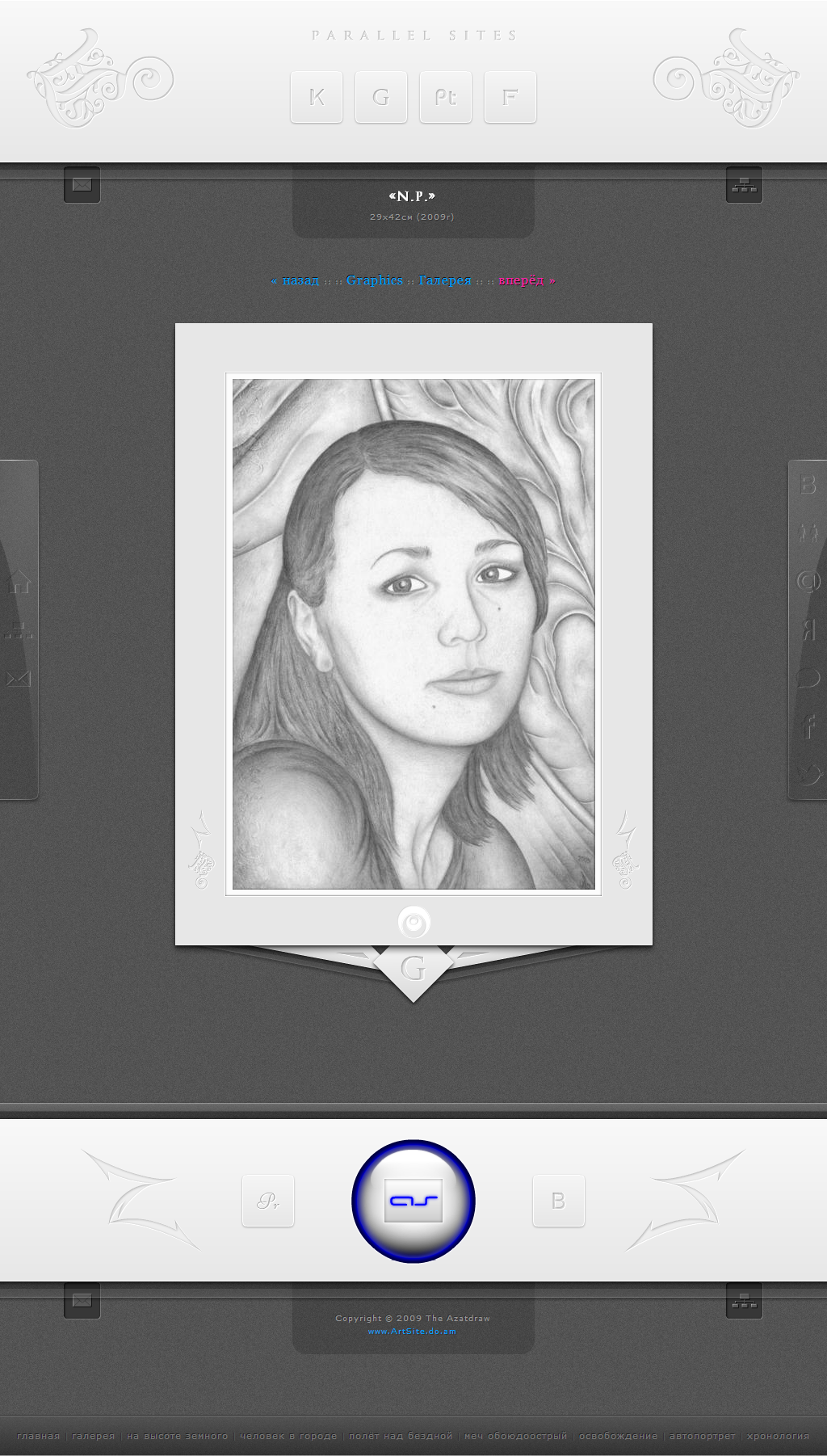This screenshot has width=827, height=1456.
Task: Open the Pt parallel site button
Action: (446, 97)
